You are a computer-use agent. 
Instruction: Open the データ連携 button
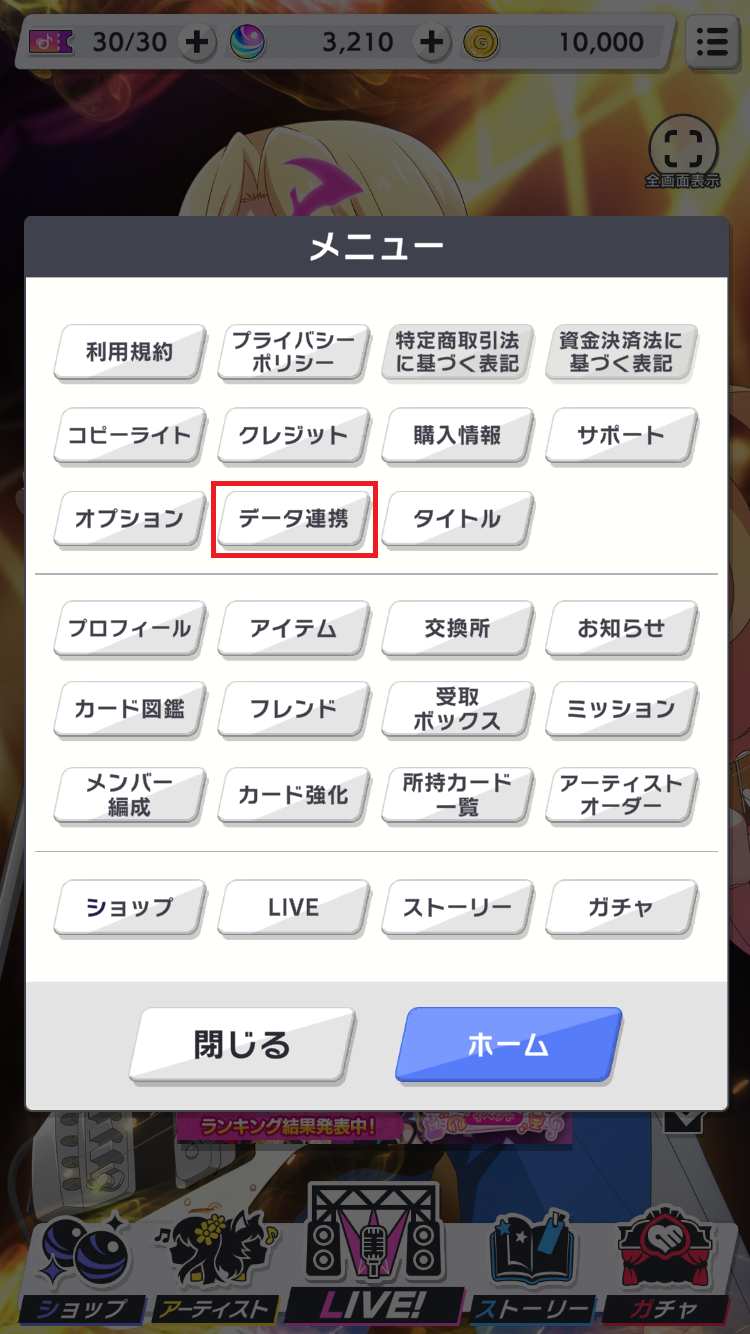point(294,518)
